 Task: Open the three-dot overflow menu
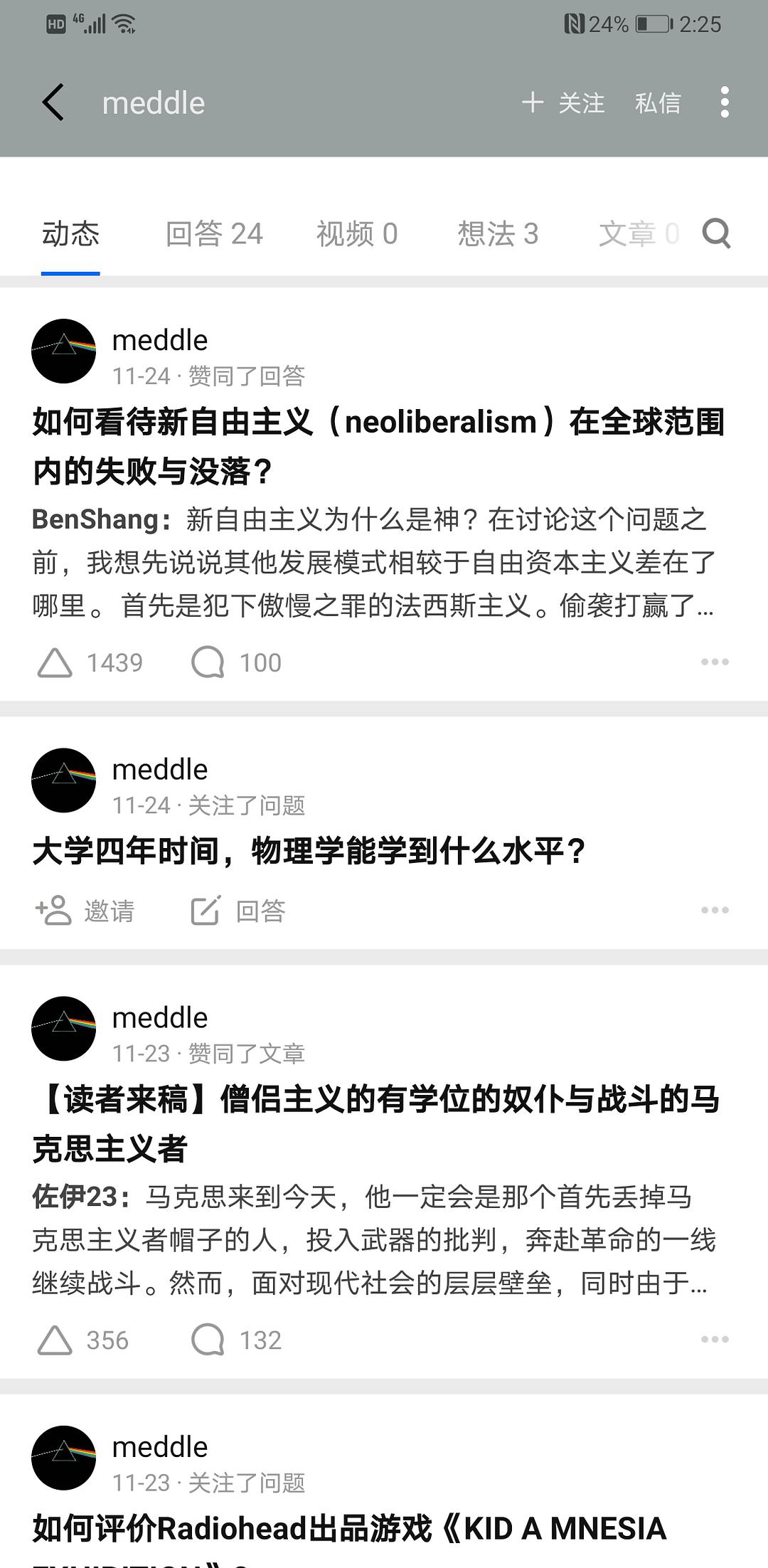[x=725, y=102]
